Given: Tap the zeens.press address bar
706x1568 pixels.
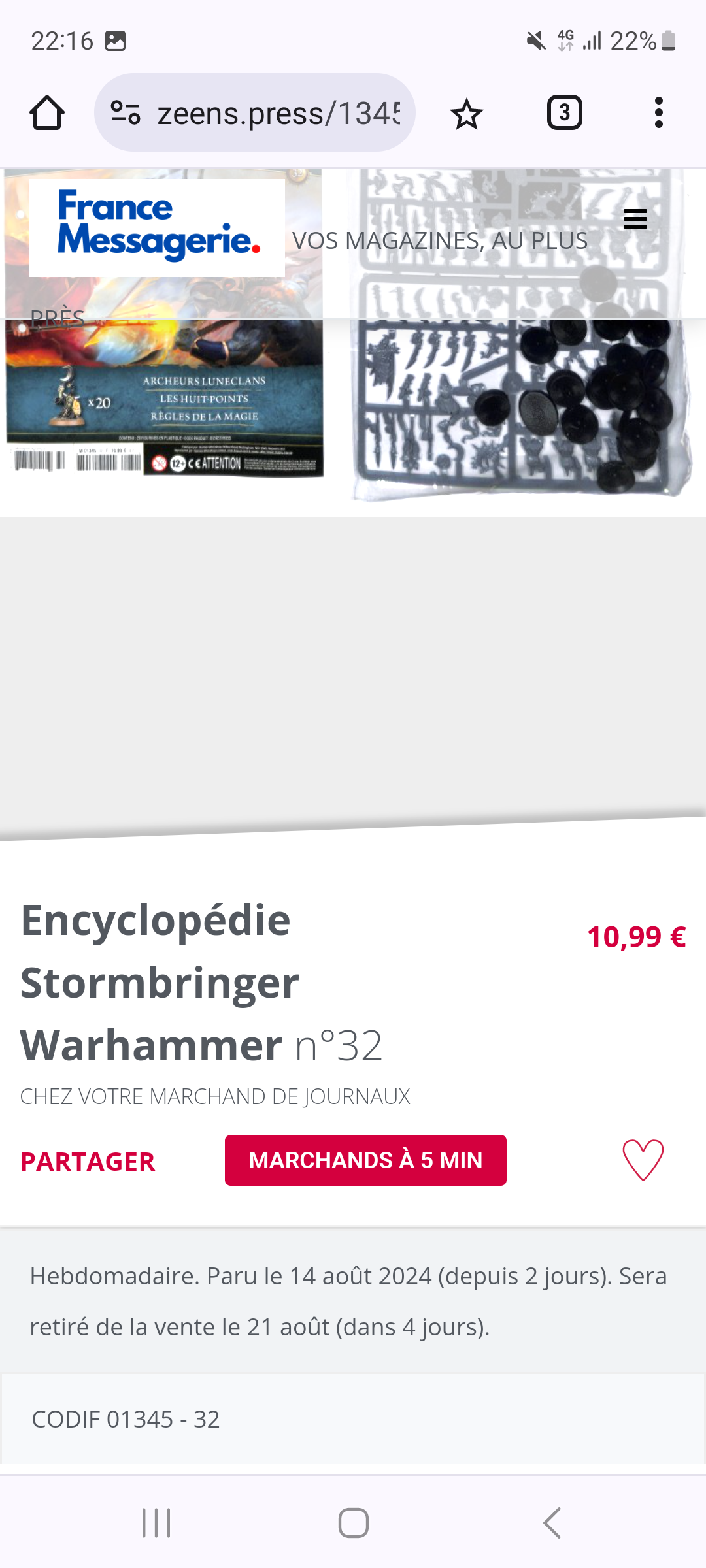Looking at the screenshot, I should pos(278,113).
